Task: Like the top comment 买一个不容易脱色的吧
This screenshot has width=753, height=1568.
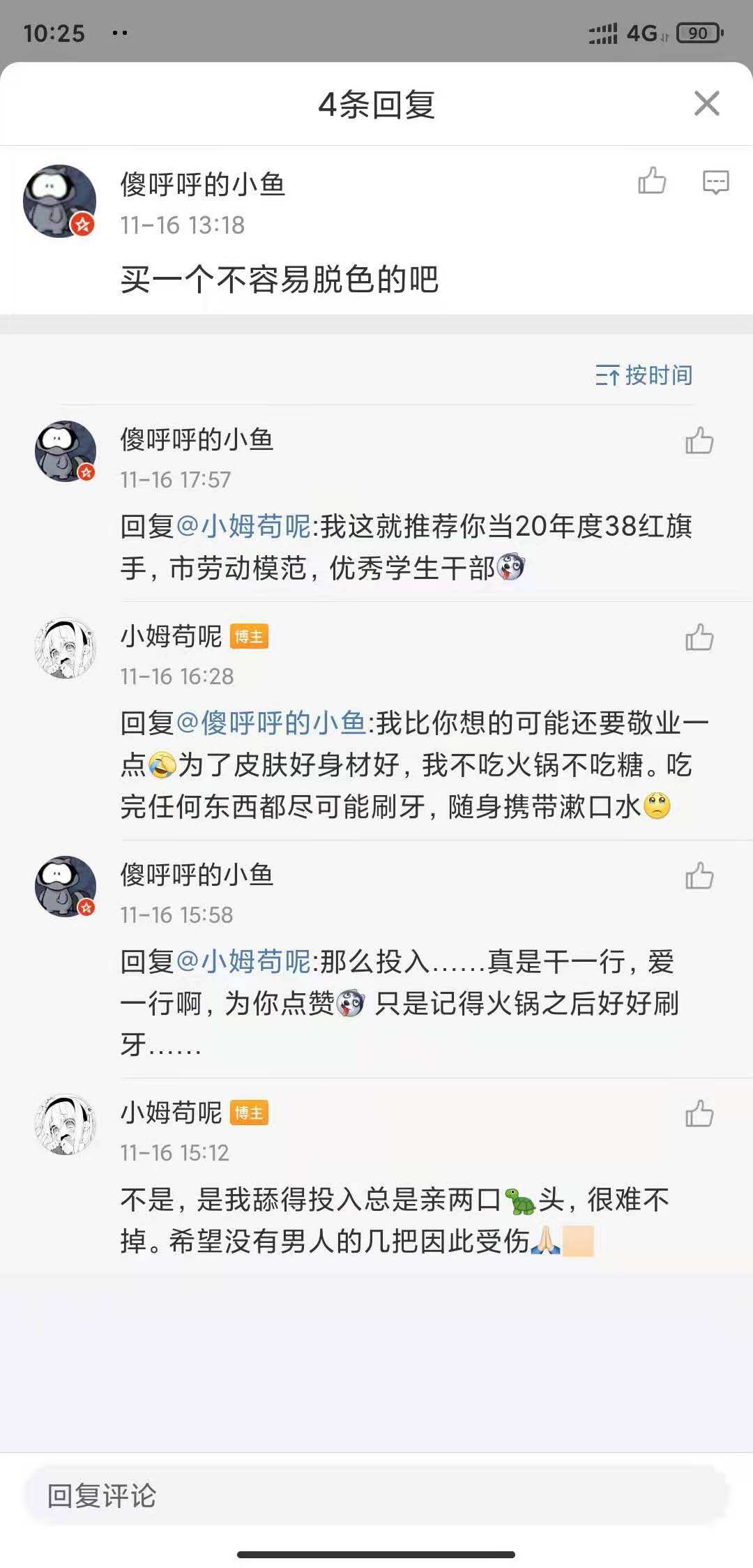Action: [652, 181]
